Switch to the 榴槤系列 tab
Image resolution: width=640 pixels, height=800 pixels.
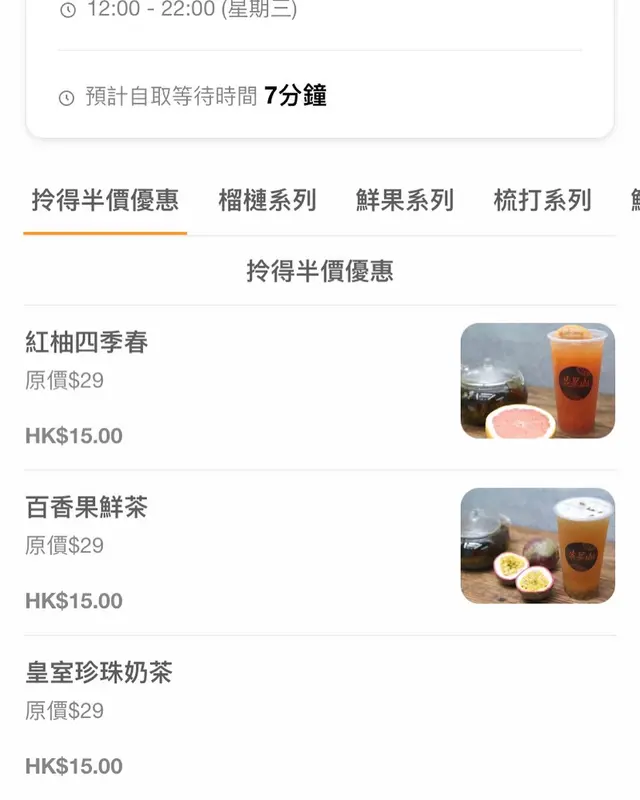pos(267,200)
